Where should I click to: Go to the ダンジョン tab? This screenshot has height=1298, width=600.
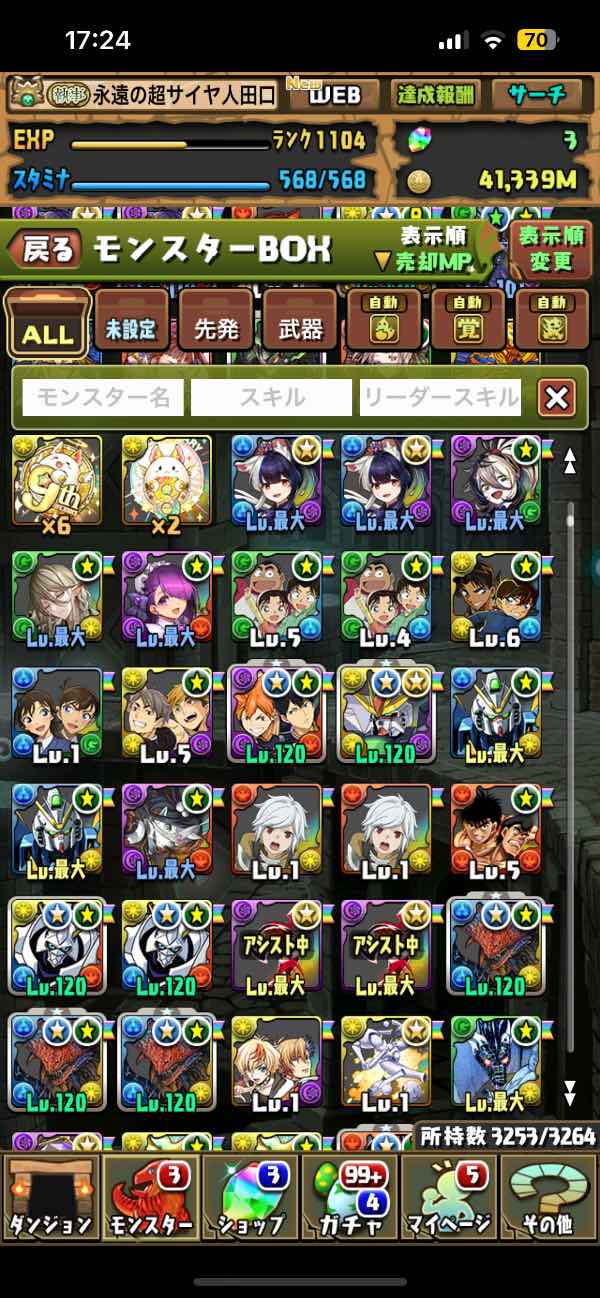(x=50, y=1196)
